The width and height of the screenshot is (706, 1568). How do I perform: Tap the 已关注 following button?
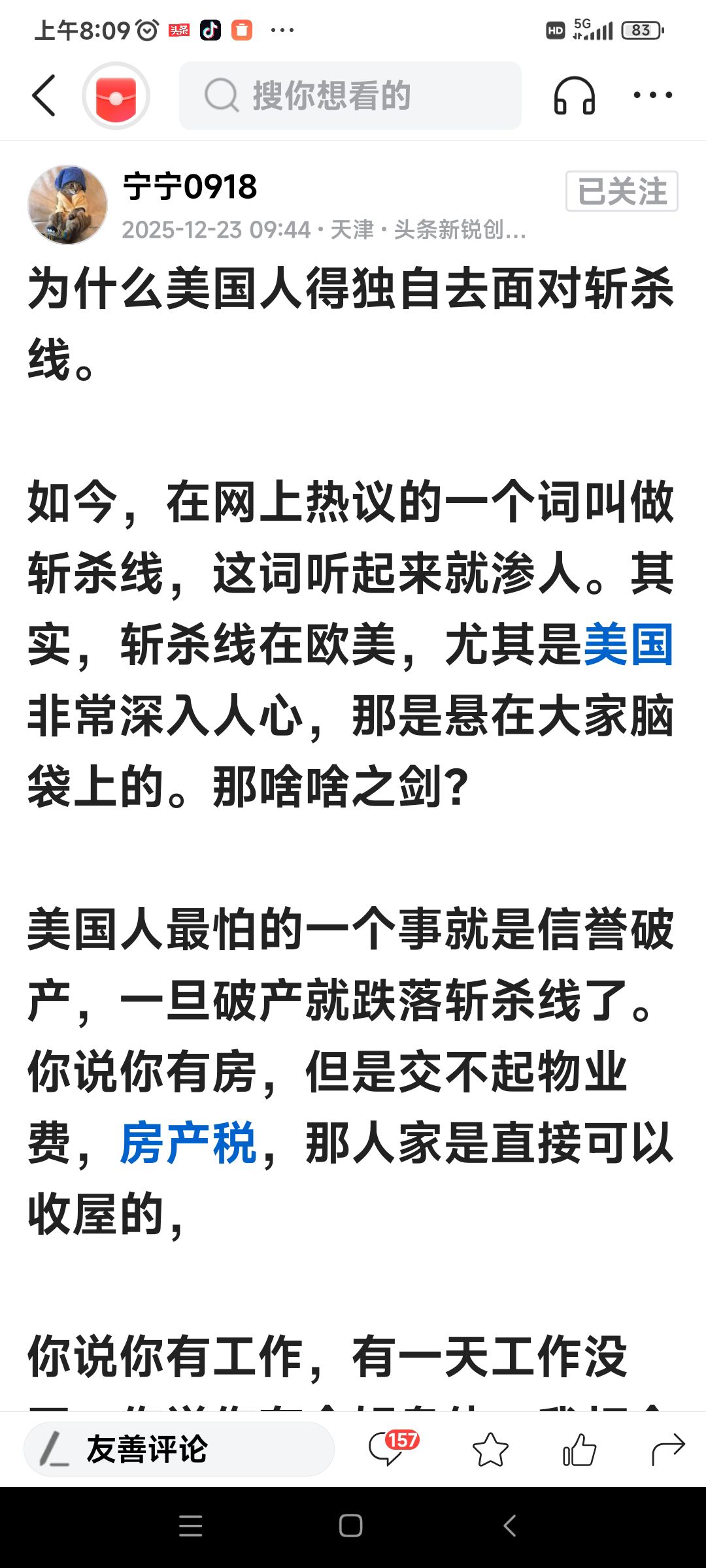click(x=621, y=191)
